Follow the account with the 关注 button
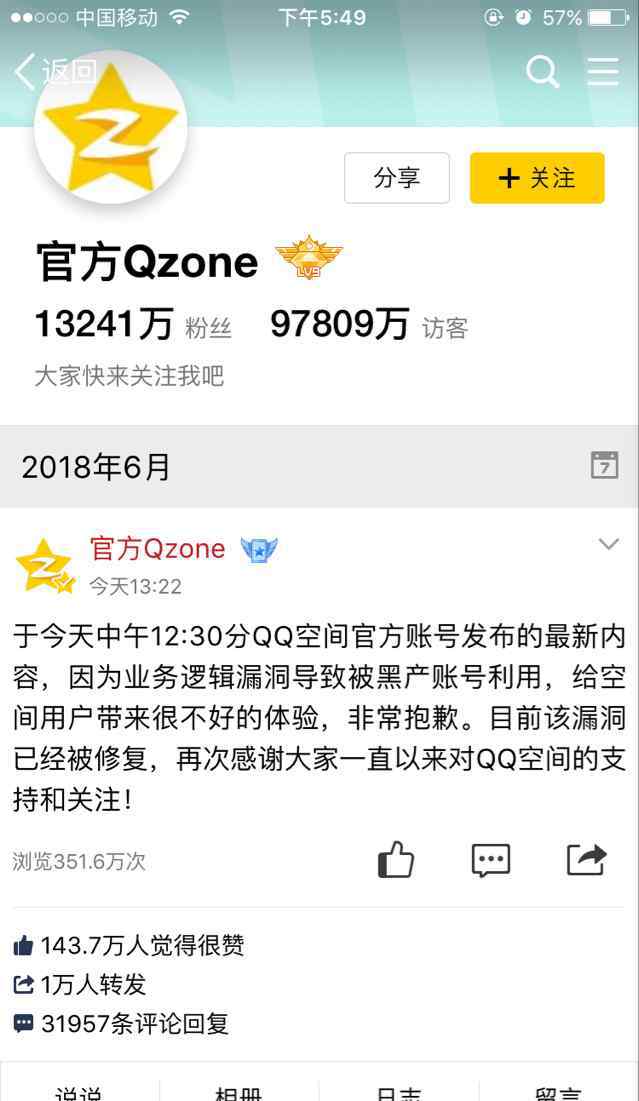 (537, 178)
